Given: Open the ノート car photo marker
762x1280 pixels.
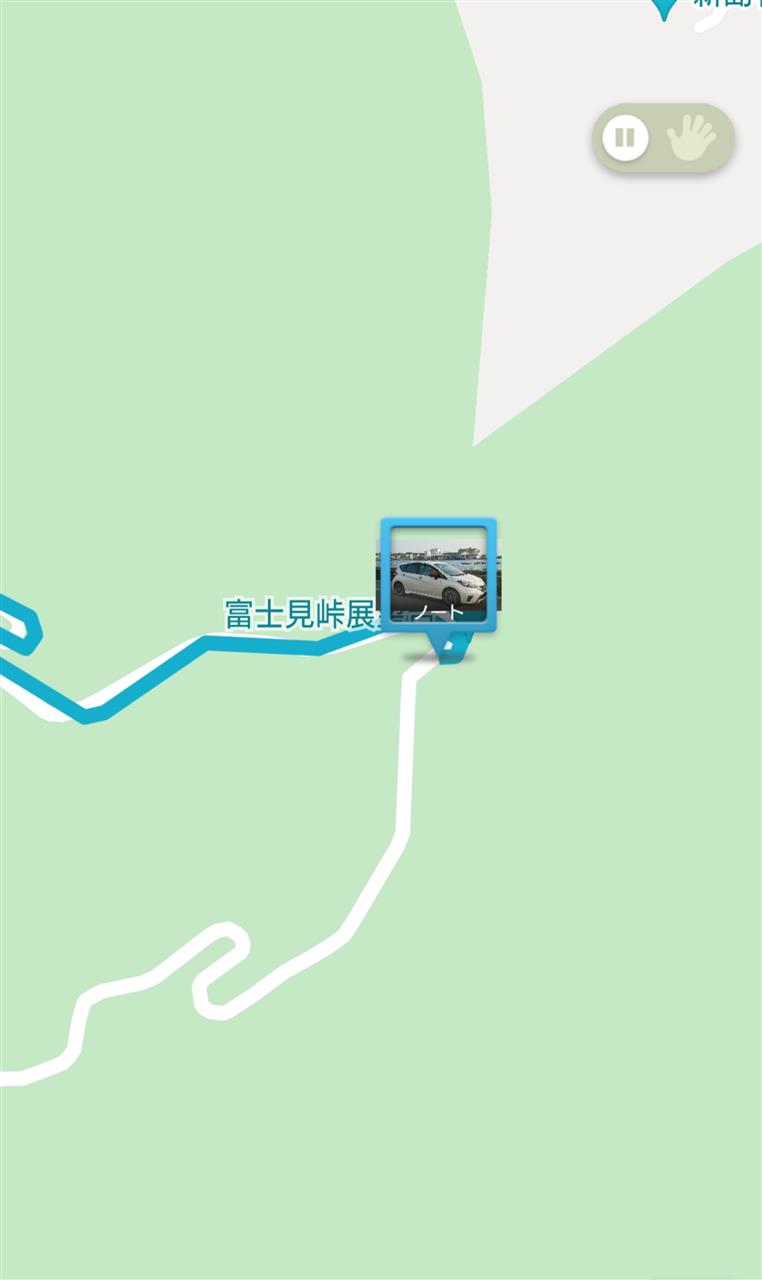Looking at the screenshot, I should [439, 577].
